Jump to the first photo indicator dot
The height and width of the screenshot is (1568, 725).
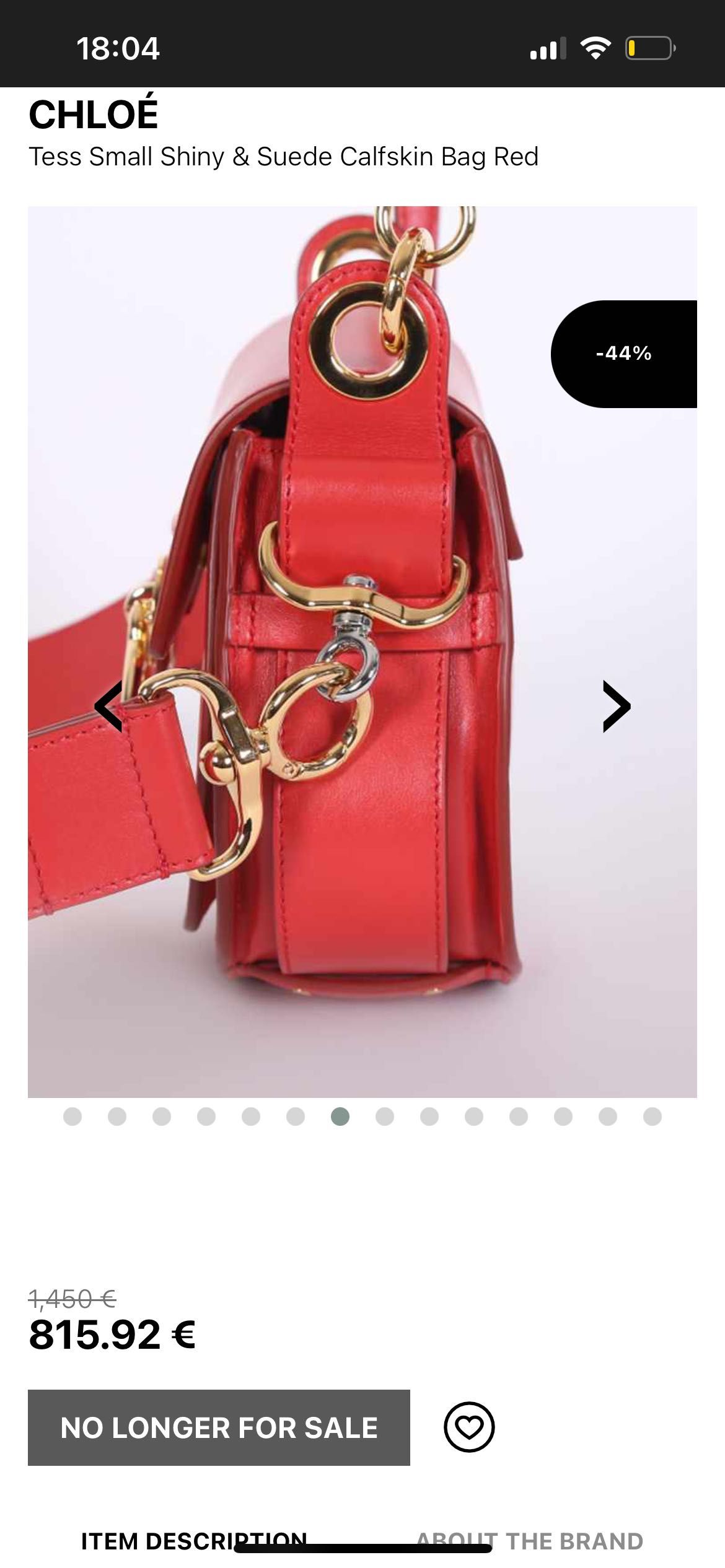click(72, 1117)
